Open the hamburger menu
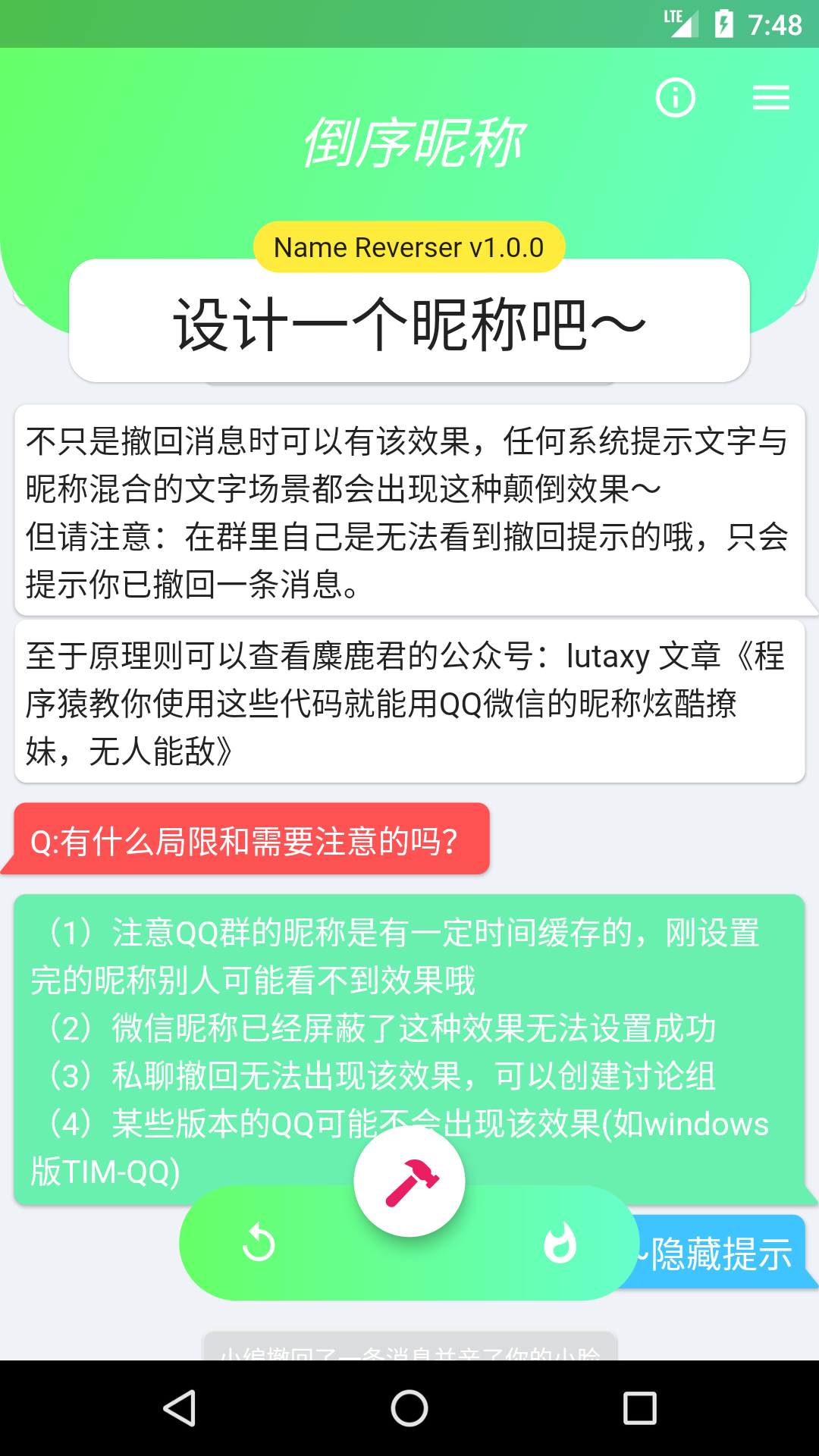This screenshot has width=819, height=1456. (771, 98)
